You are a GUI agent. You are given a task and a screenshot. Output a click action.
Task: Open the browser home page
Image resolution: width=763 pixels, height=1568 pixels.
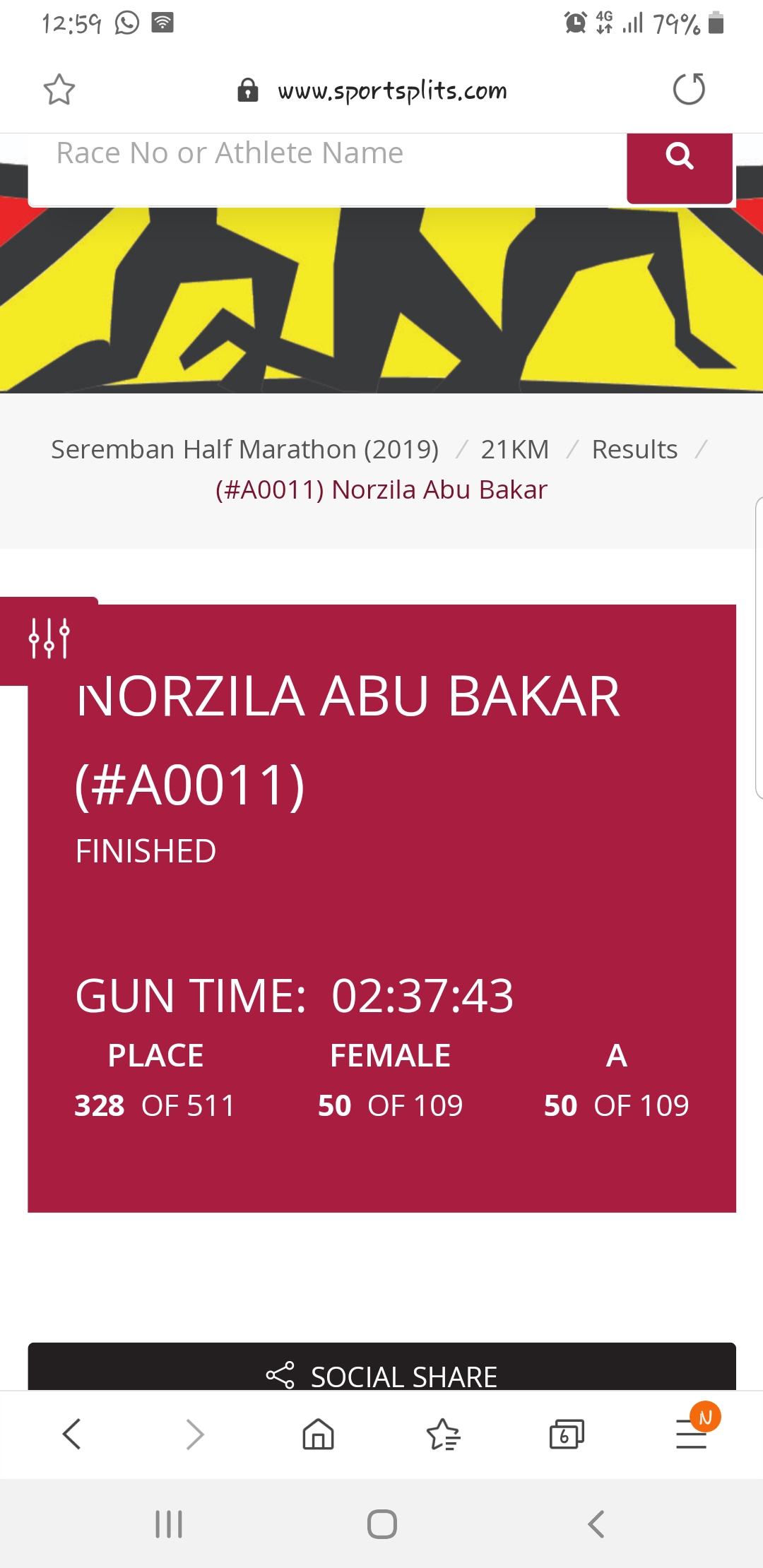click(318, 1435)
